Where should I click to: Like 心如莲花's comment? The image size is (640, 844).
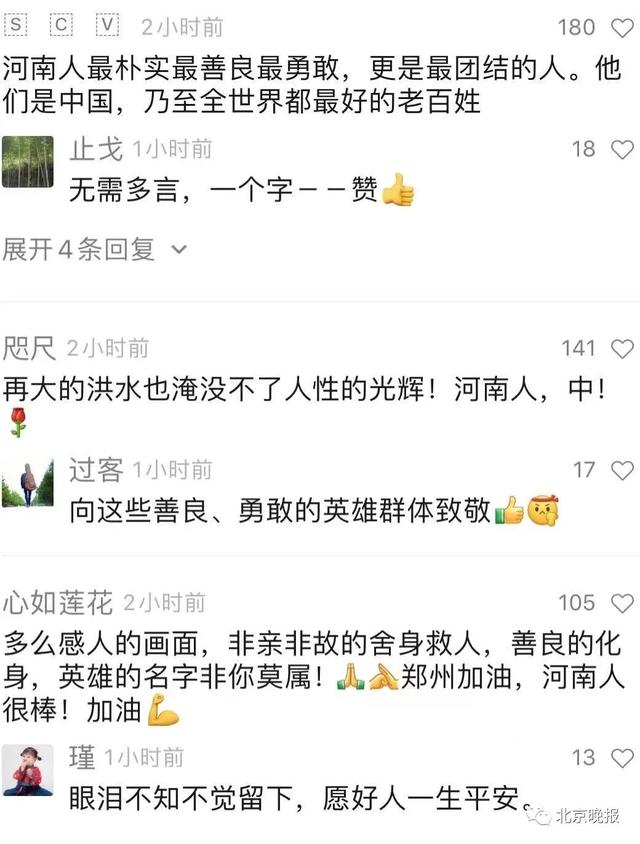point(622,603)
